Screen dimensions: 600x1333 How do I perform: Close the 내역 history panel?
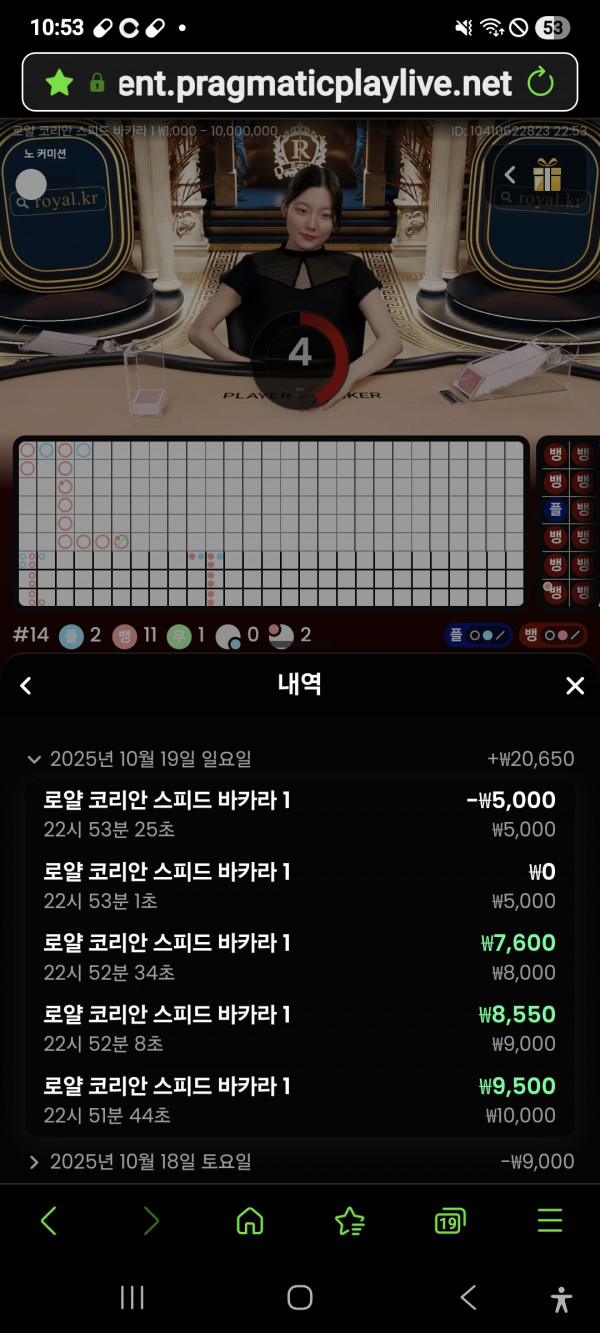pos(575,686)
